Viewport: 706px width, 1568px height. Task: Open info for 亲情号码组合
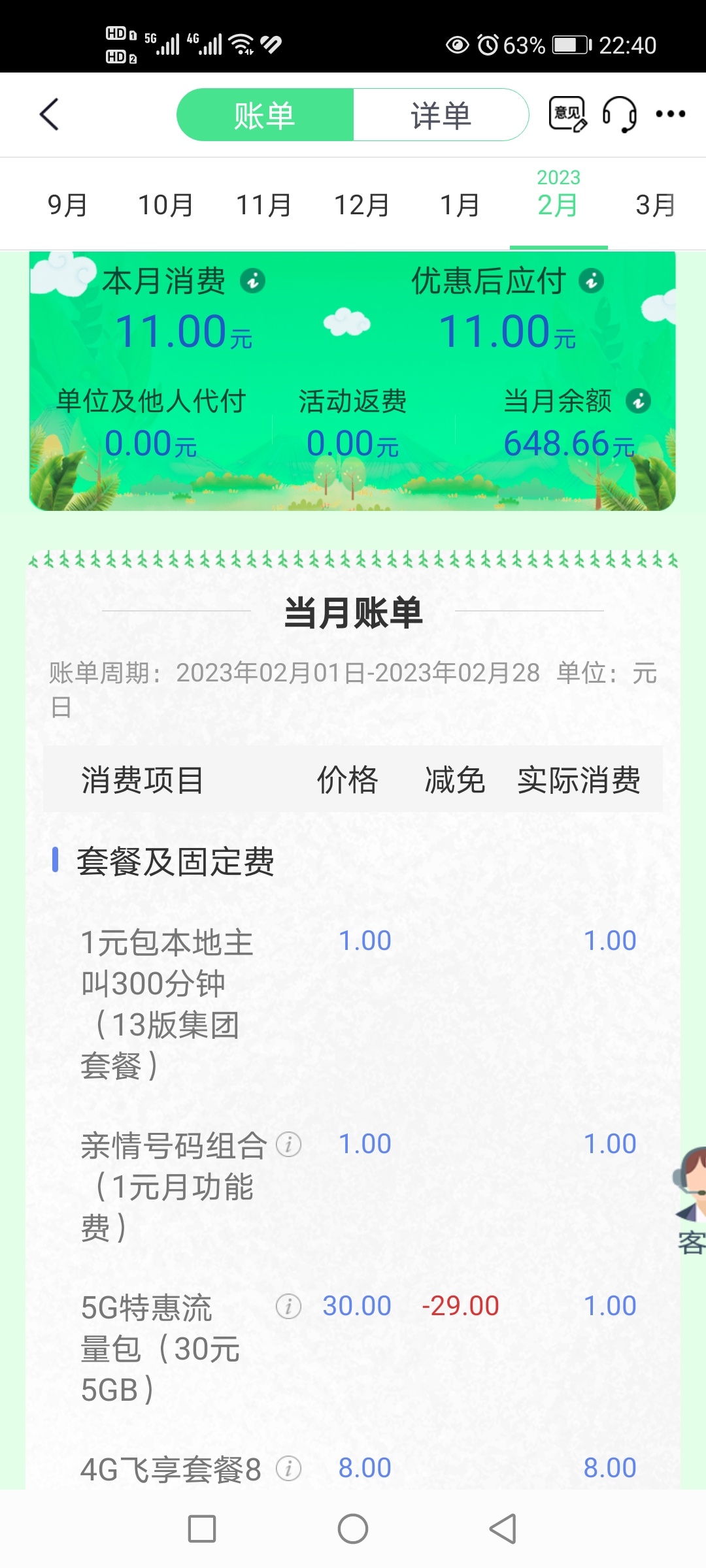coord(288,1144)
